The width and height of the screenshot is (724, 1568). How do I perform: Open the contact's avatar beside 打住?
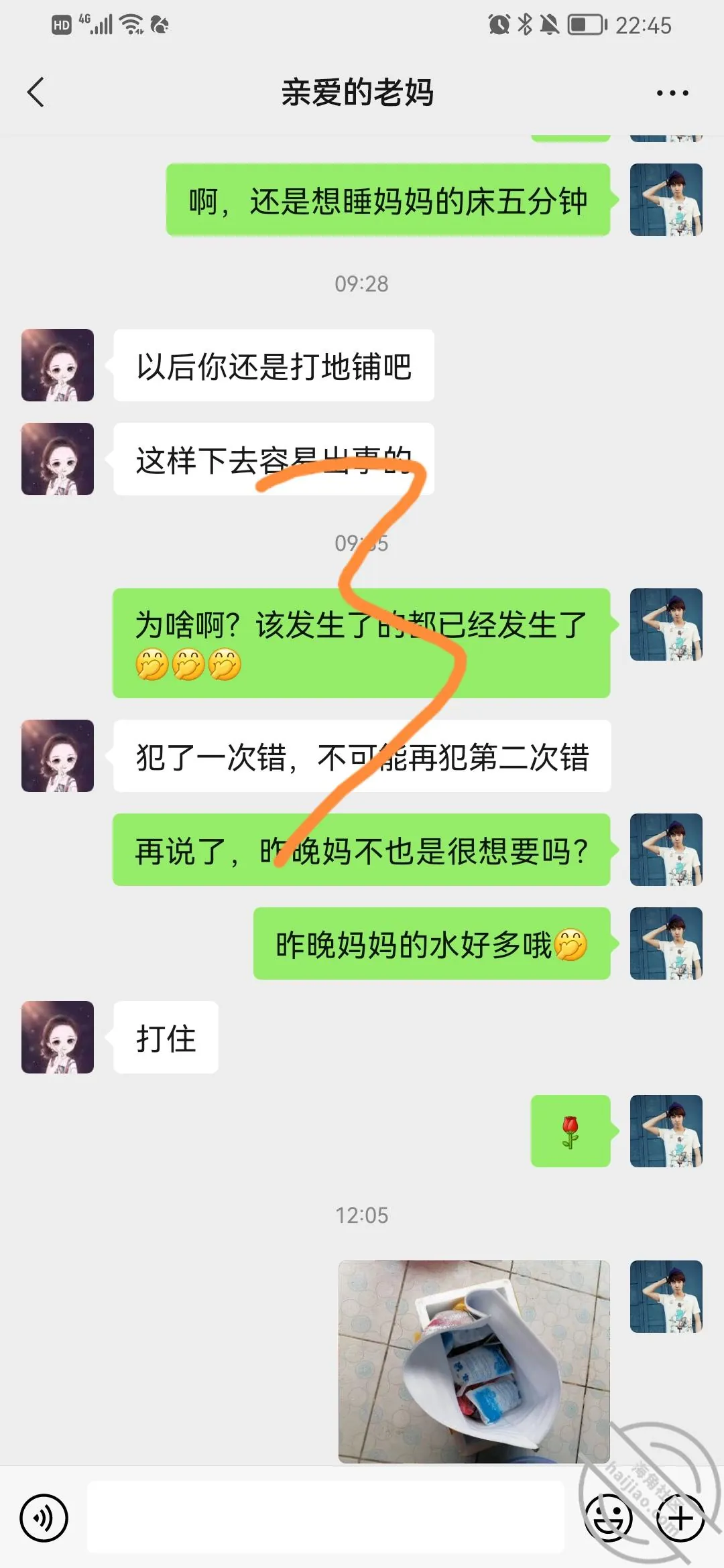(58, 1037)
